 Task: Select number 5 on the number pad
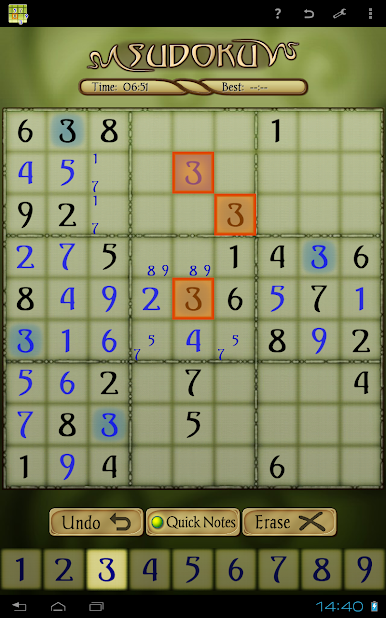(193, 569)
